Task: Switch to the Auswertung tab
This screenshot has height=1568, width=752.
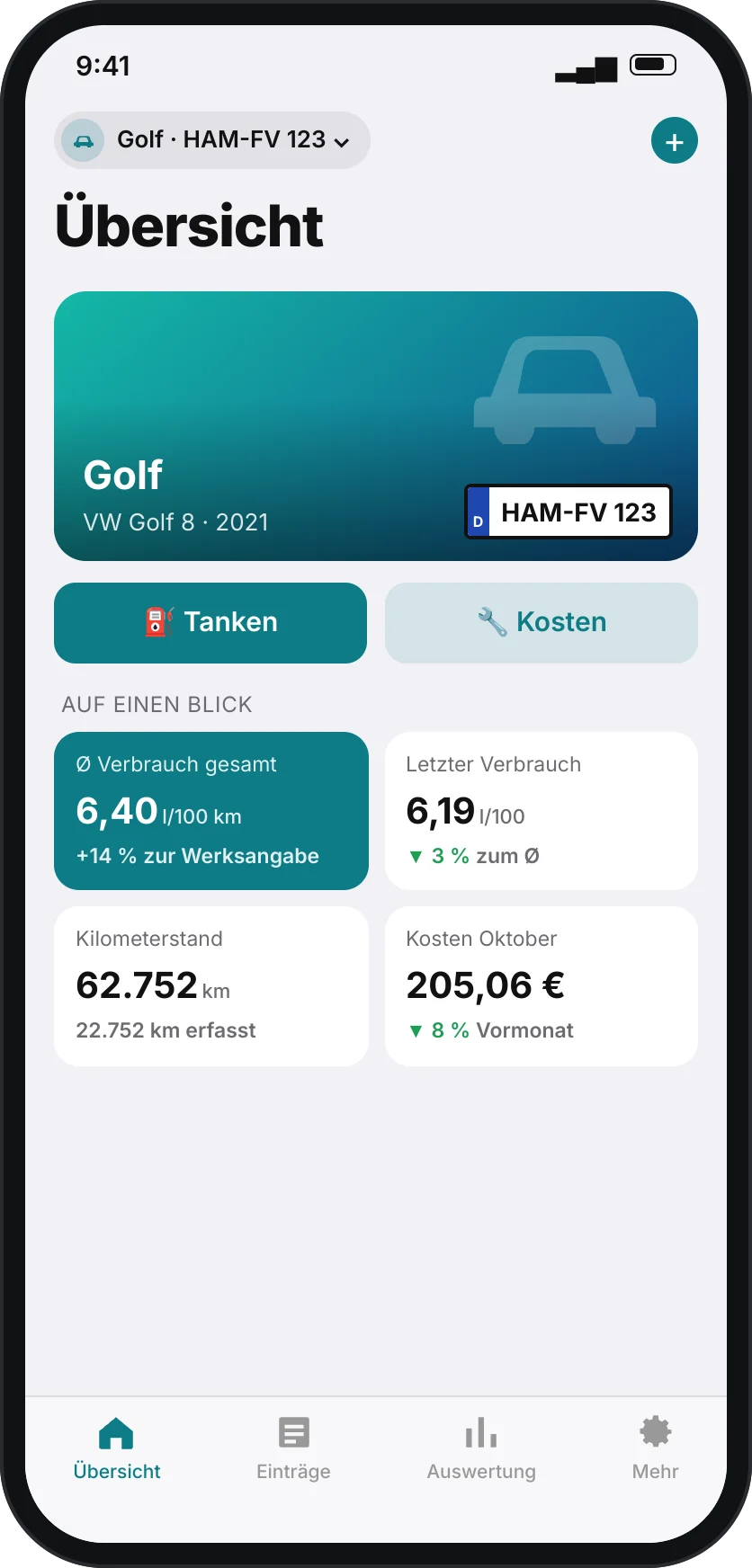Action: point(481,1448)
